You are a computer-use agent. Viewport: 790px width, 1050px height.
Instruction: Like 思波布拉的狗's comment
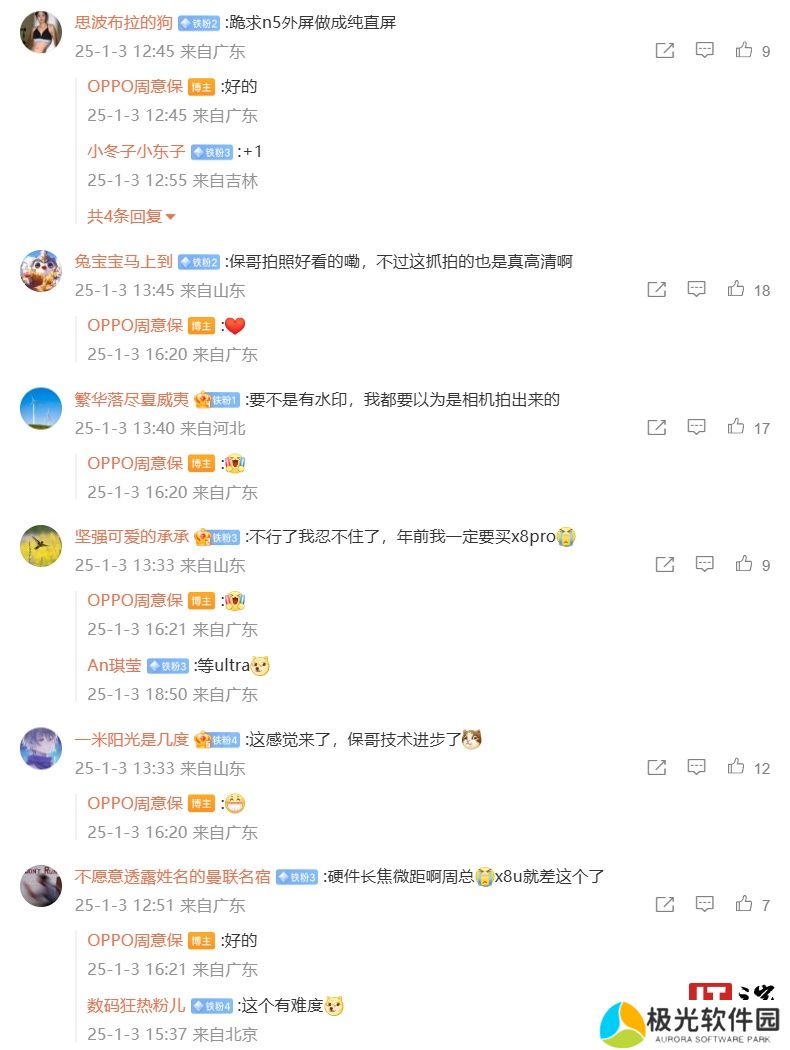pos(744,50)
